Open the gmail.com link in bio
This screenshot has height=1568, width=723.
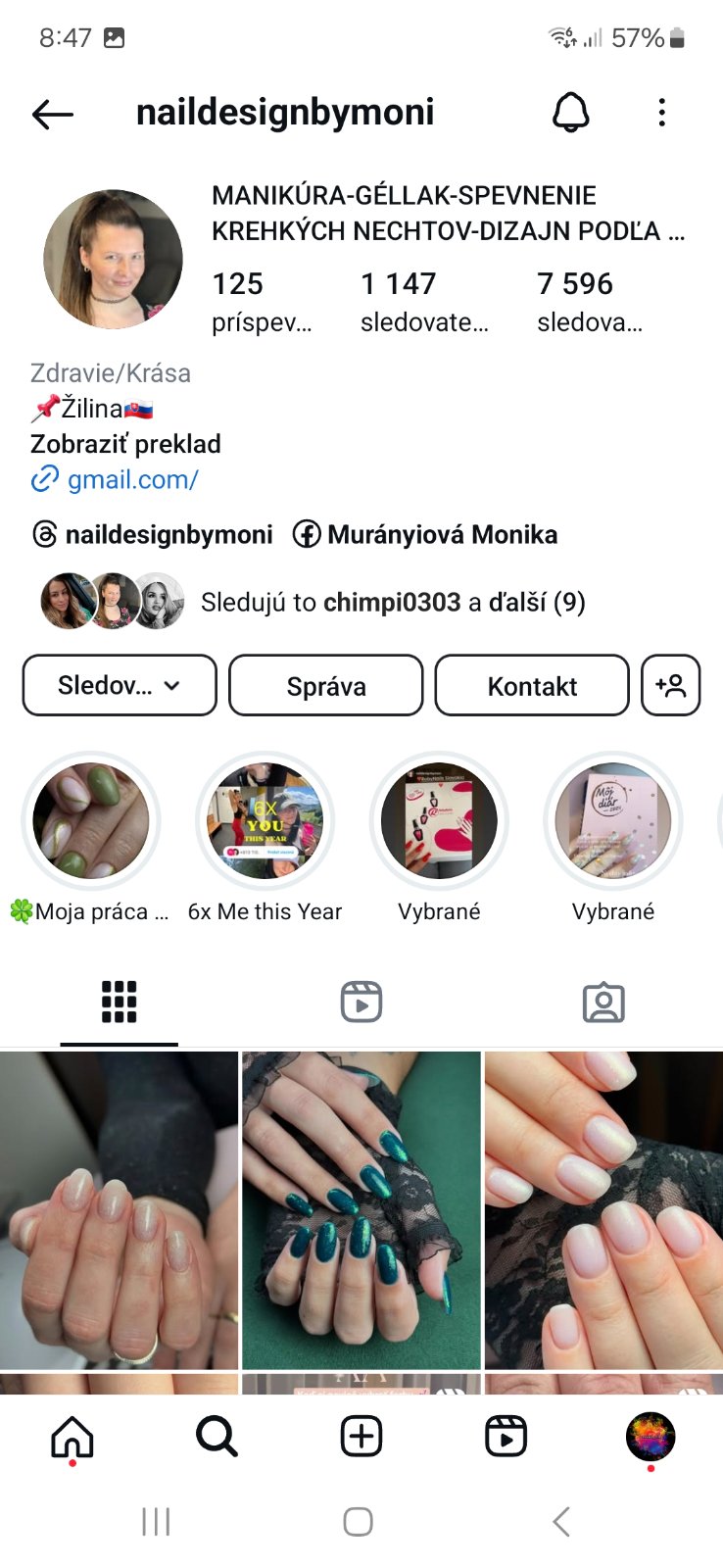point(132,479)
